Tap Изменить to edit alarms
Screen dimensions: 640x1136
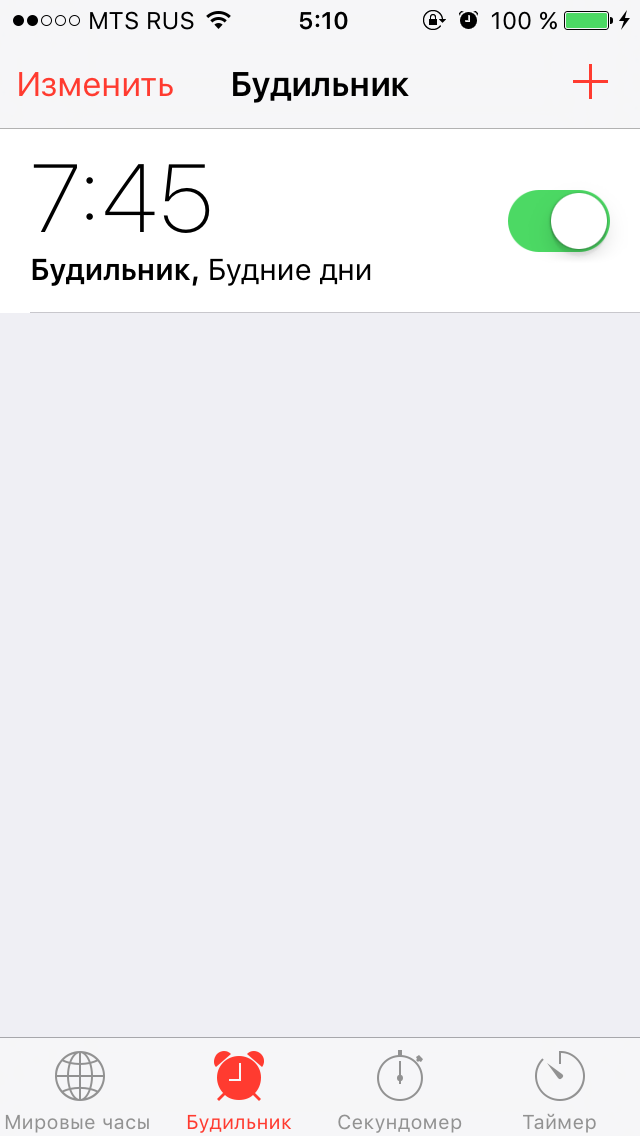click(95, 85)
